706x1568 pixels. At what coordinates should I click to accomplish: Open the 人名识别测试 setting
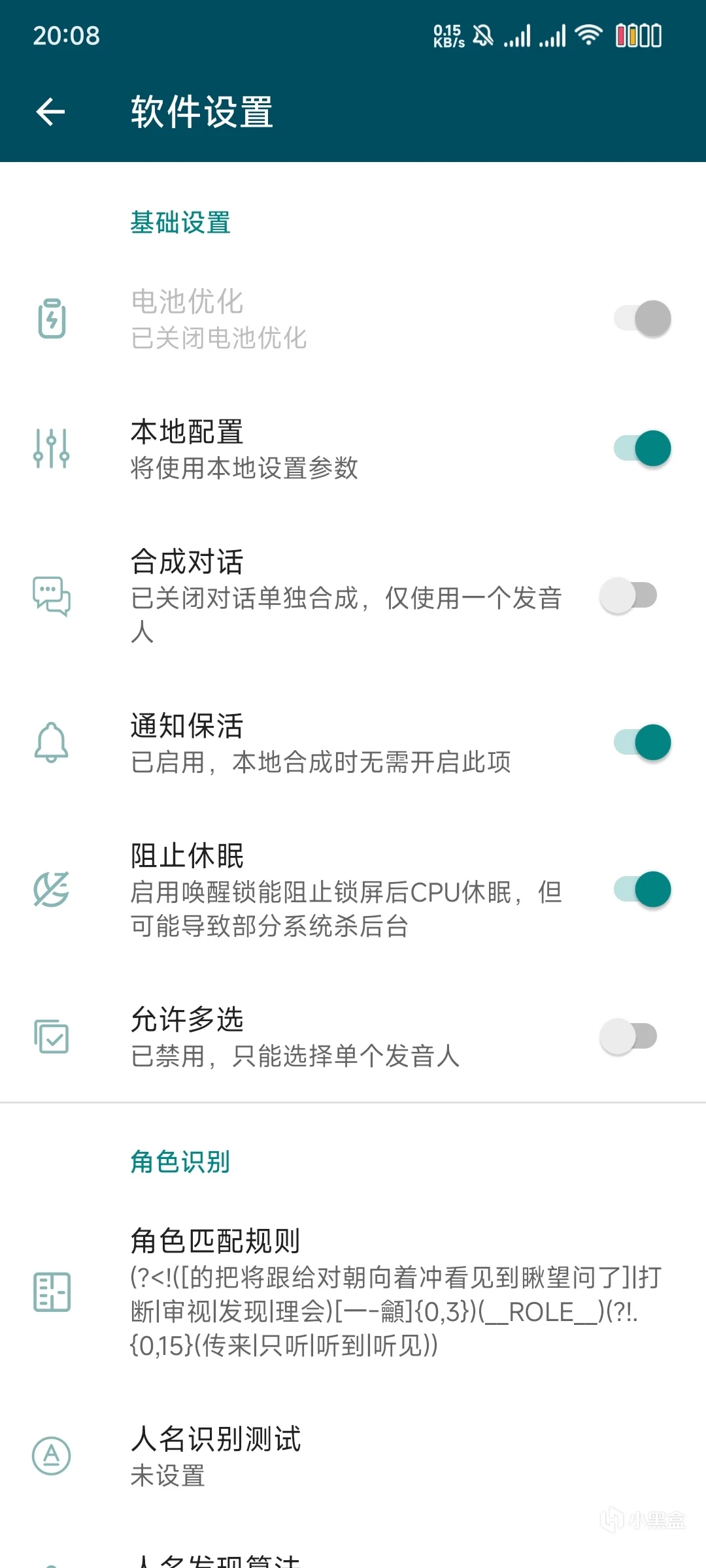(x=353, y=1456)
